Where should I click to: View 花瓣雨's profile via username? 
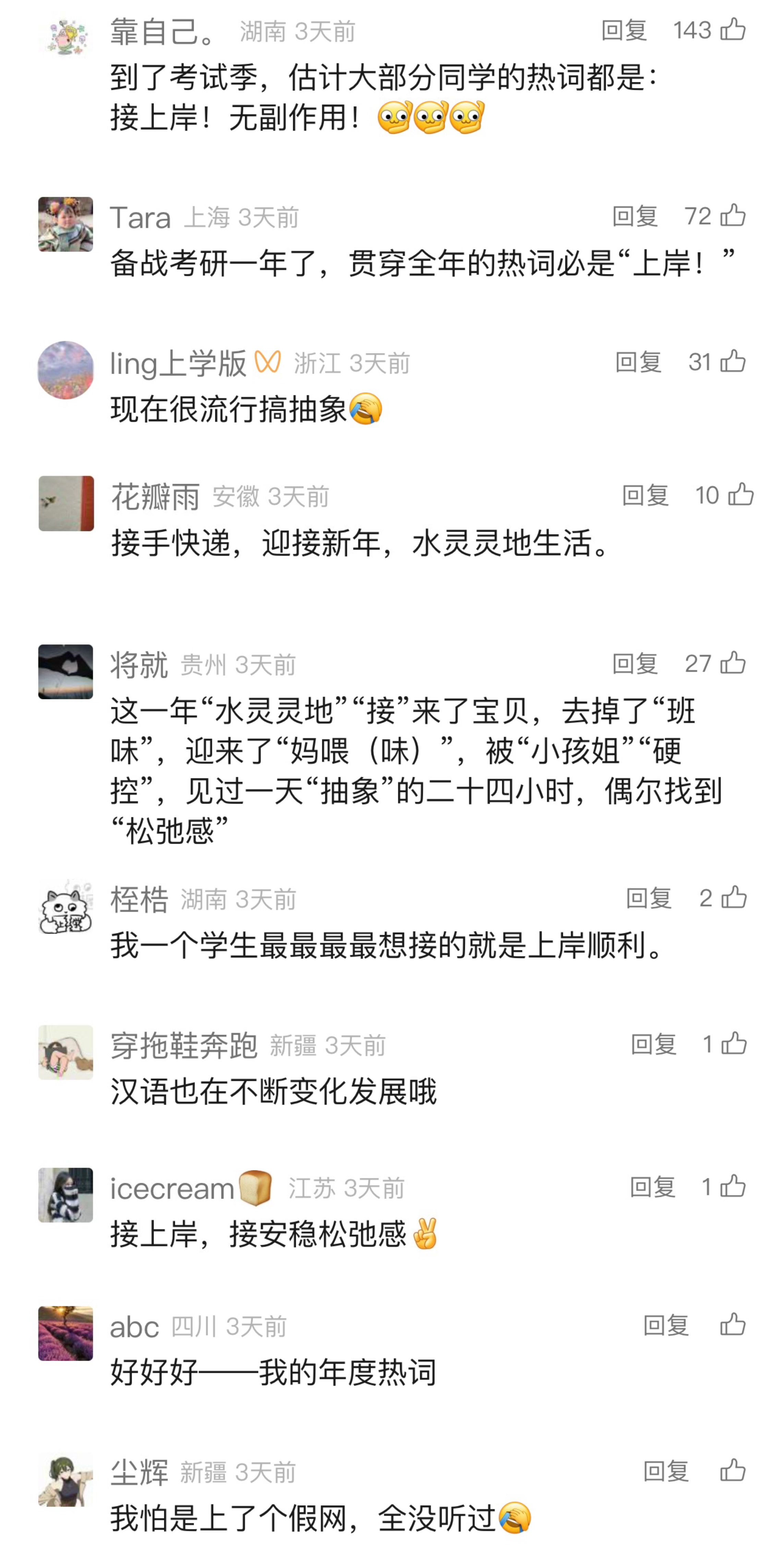pos(156,496)
